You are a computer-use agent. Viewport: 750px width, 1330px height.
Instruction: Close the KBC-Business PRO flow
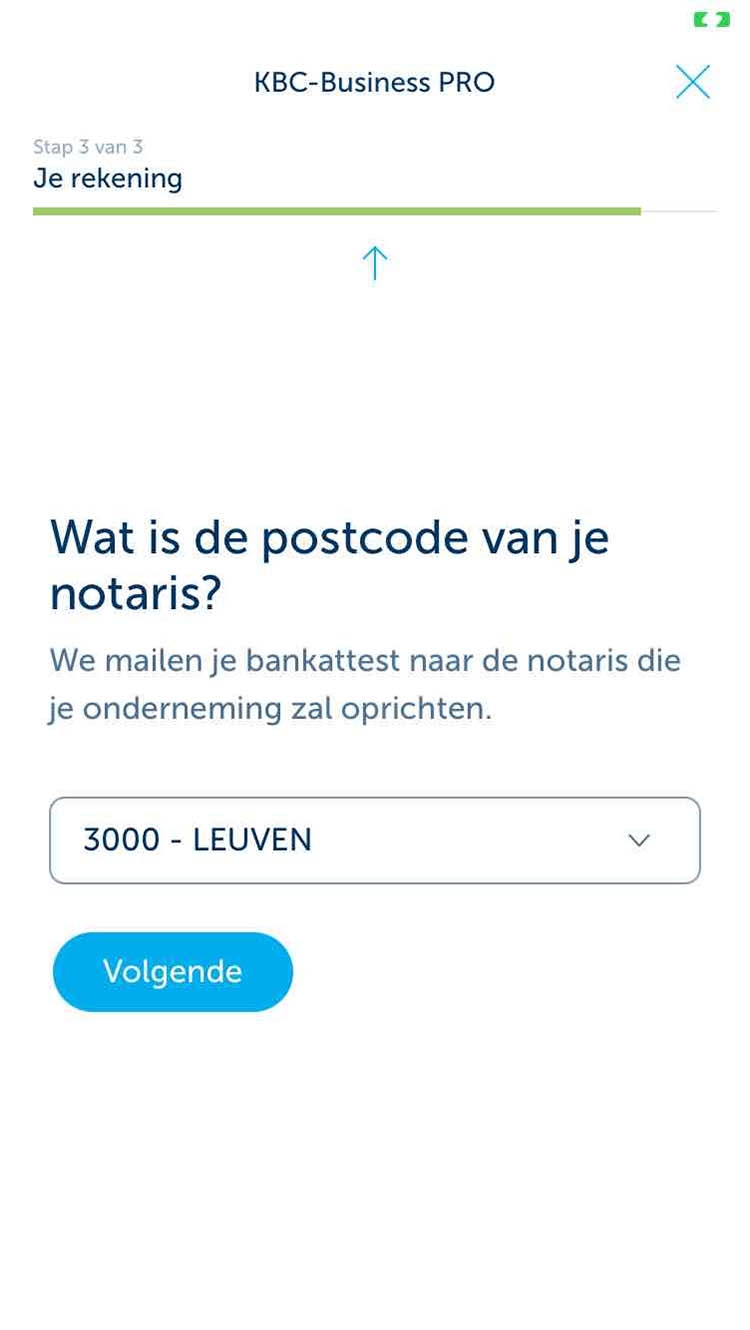pos(692,82)
